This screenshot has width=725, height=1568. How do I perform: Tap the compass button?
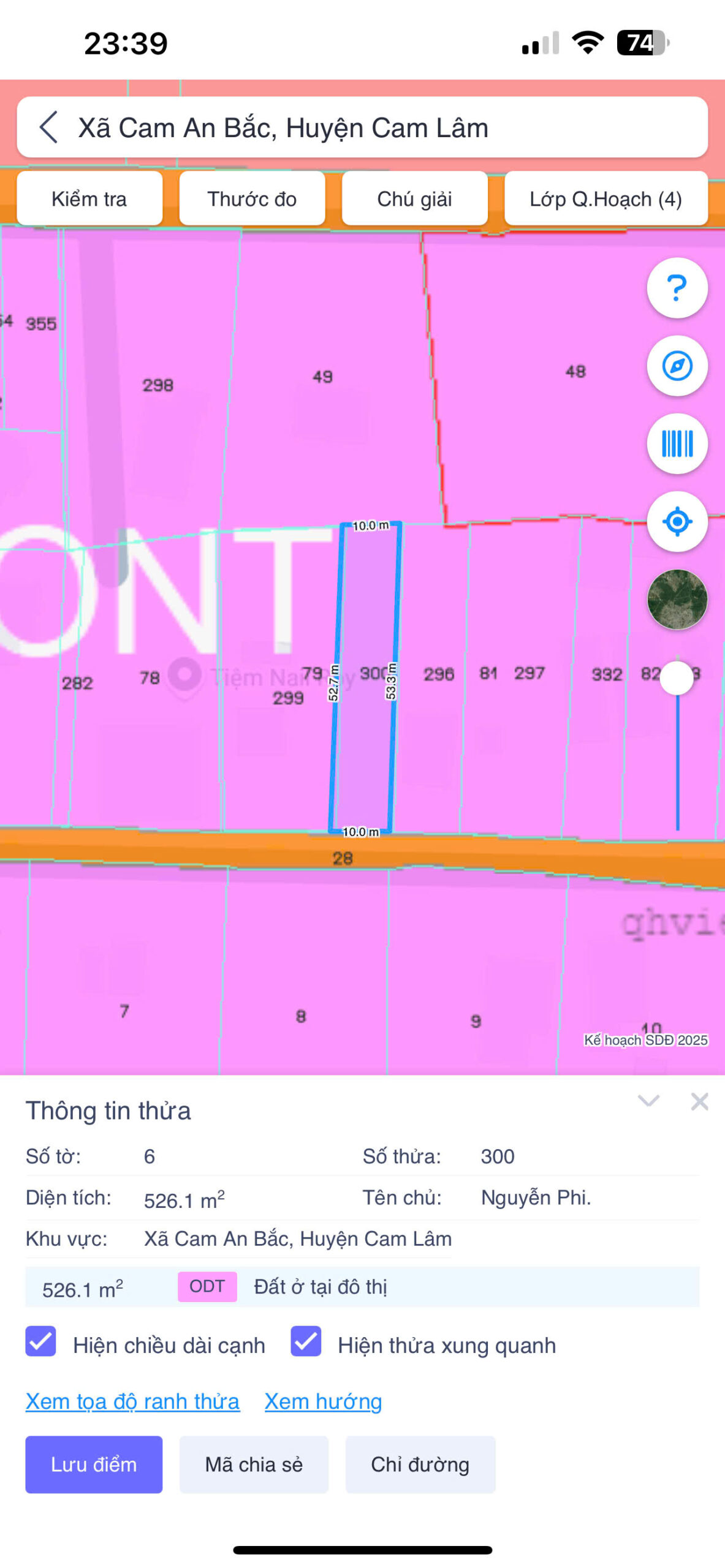coord(677,366)
